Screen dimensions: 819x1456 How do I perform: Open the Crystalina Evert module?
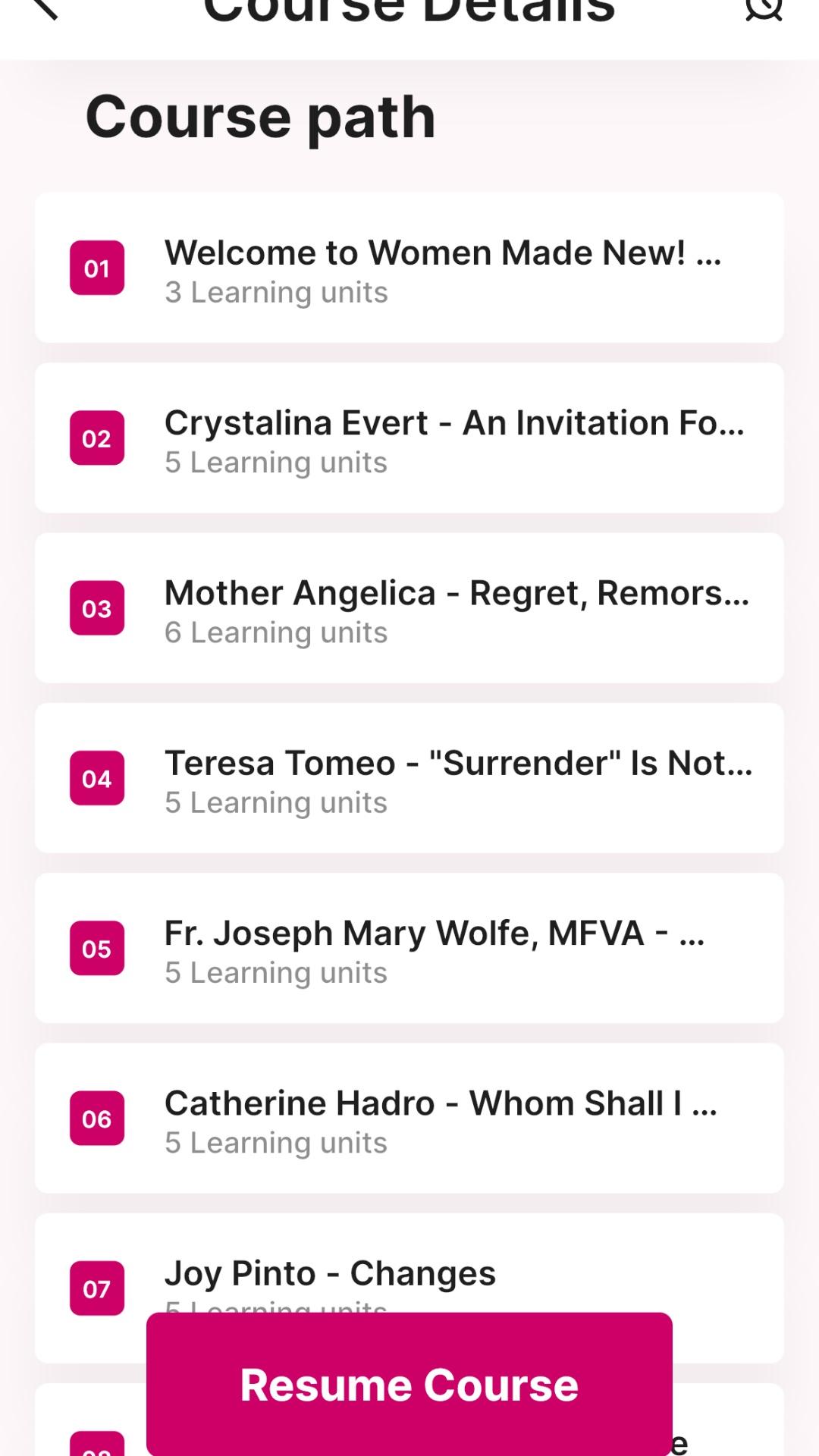[x=409, y=438]
